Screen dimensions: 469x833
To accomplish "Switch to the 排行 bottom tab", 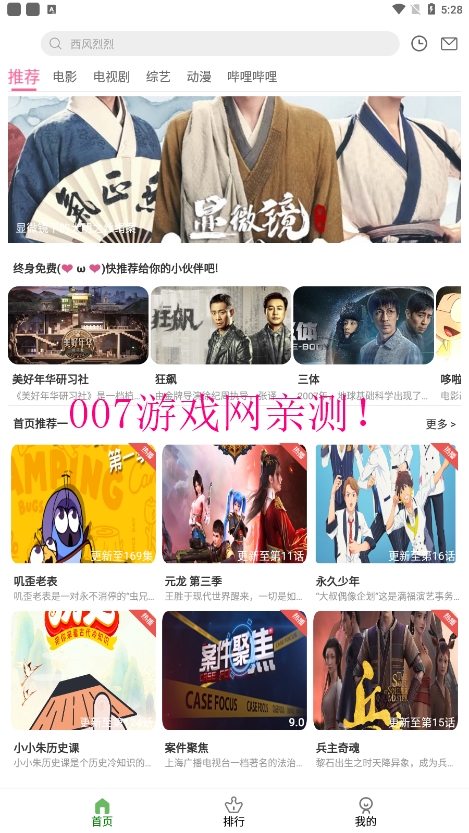I will pyautogui.click(x=234, y=812).
